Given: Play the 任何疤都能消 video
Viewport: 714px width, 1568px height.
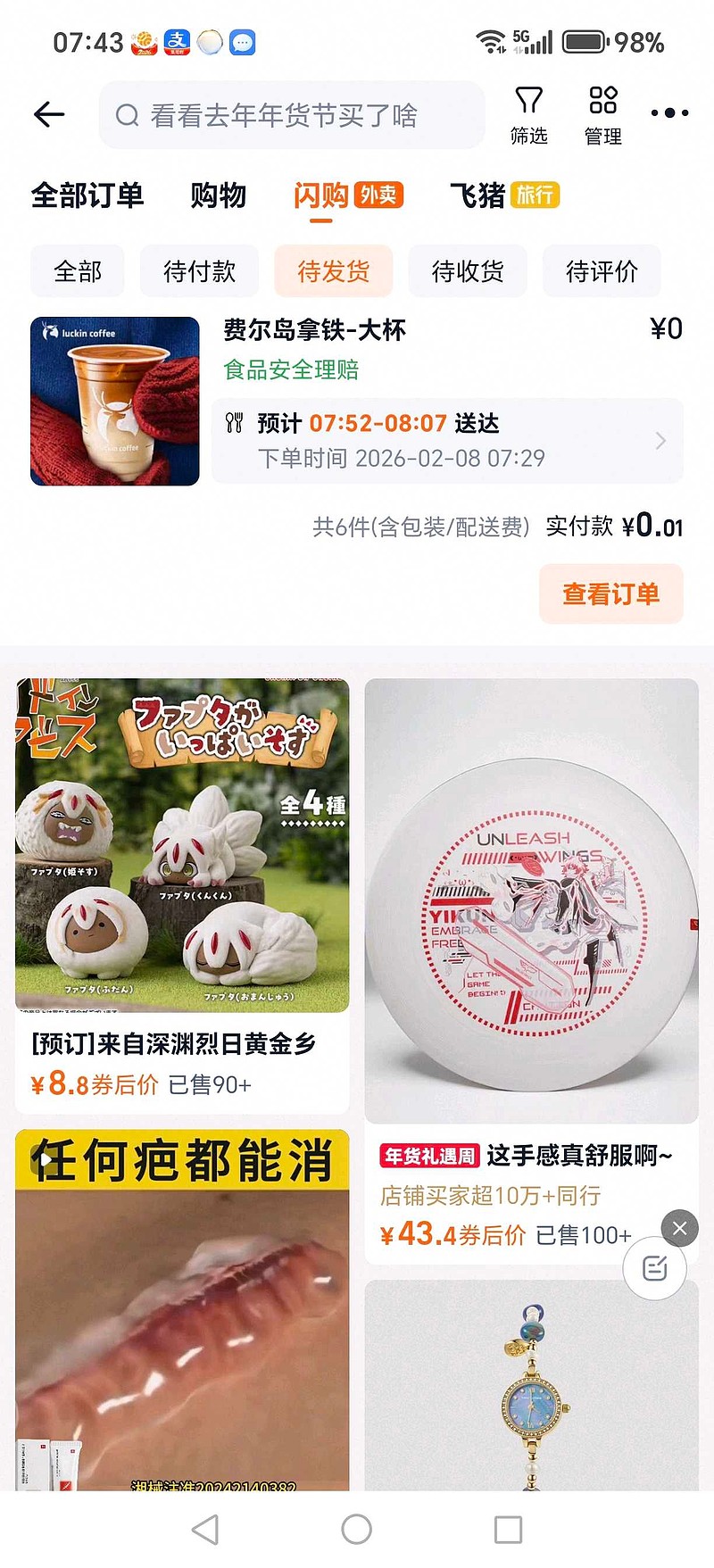Looking at the screenshot, I should pos(46,1157).
